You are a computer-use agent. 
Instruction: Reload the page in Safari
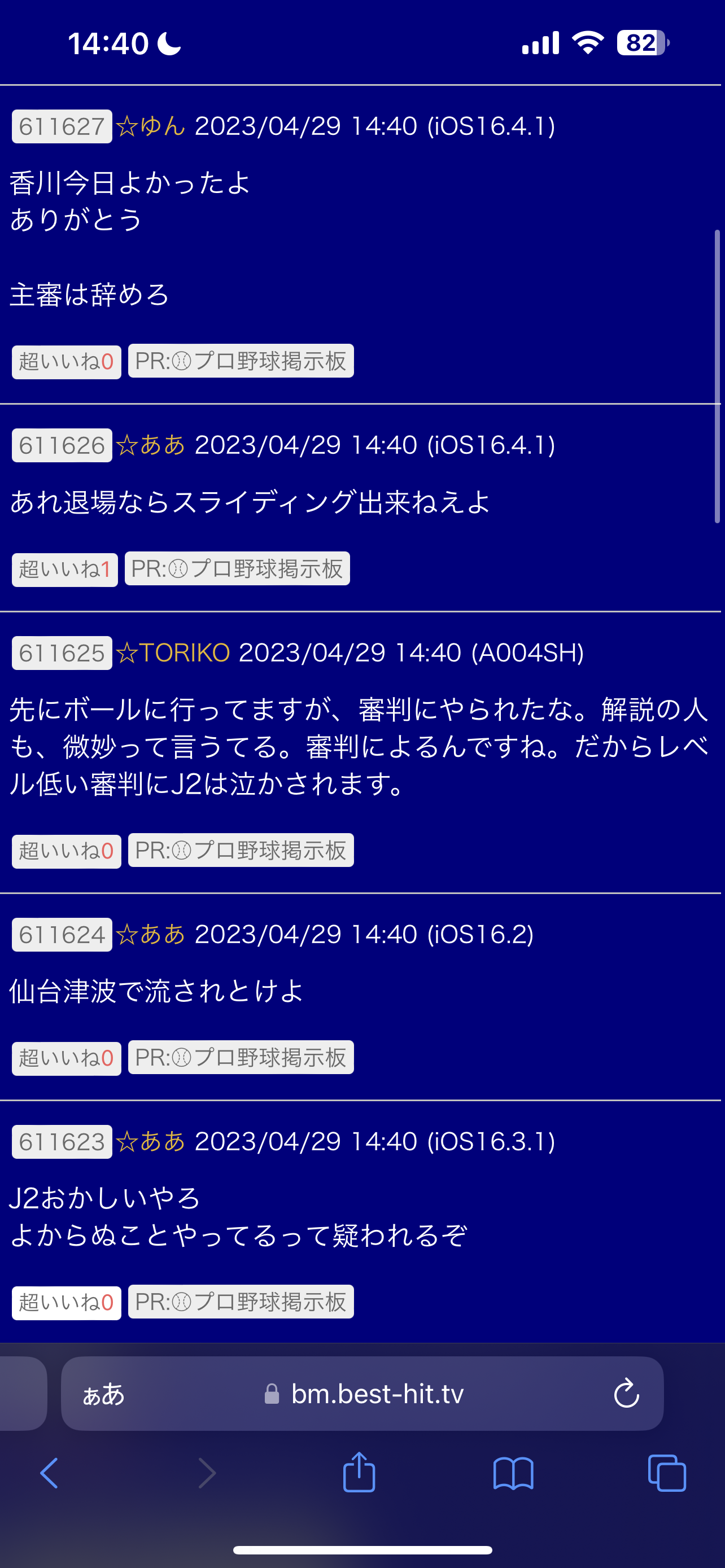pyautogui.click(x=626, y=1393)
